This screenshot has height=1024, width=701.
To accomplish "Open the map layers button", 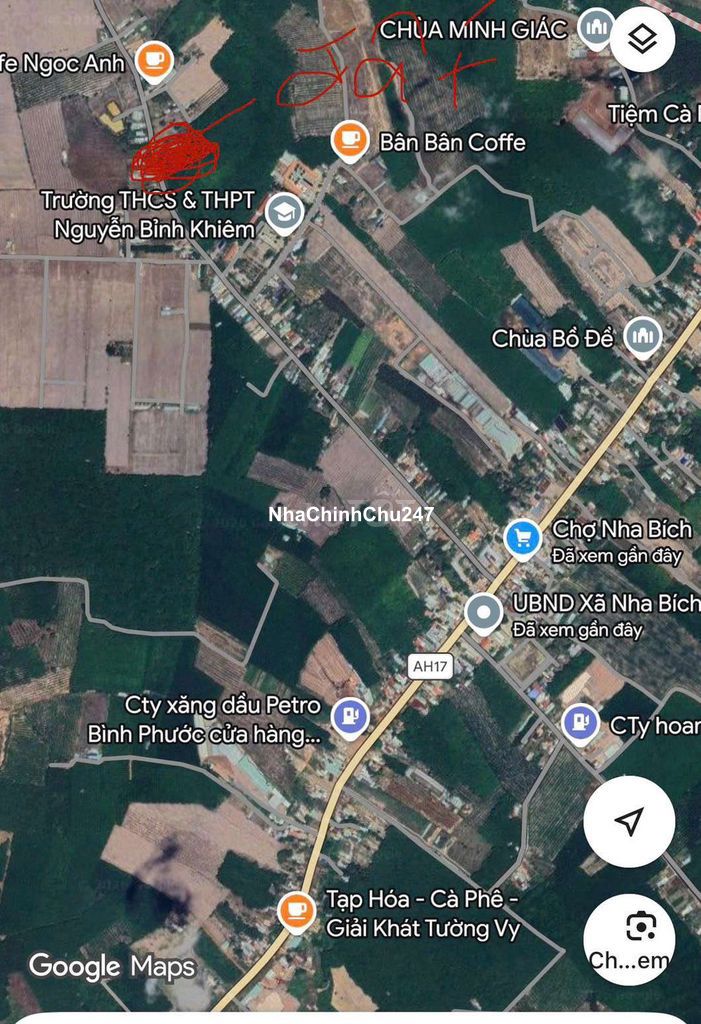I will click(x=642, y=39).
